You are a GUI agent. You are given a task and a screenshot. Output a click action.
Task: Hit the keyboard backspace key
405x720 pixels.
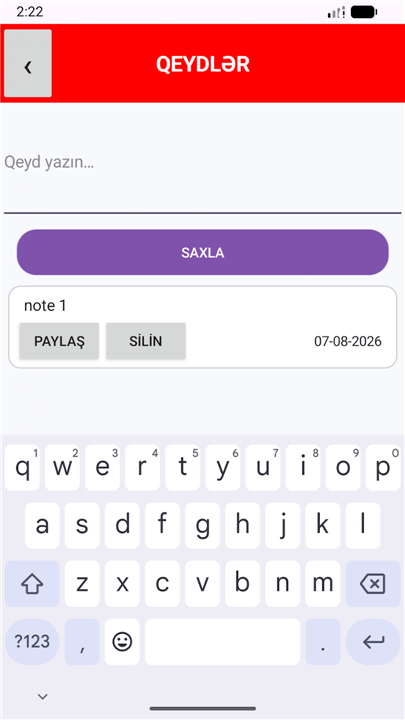point(373,584)
